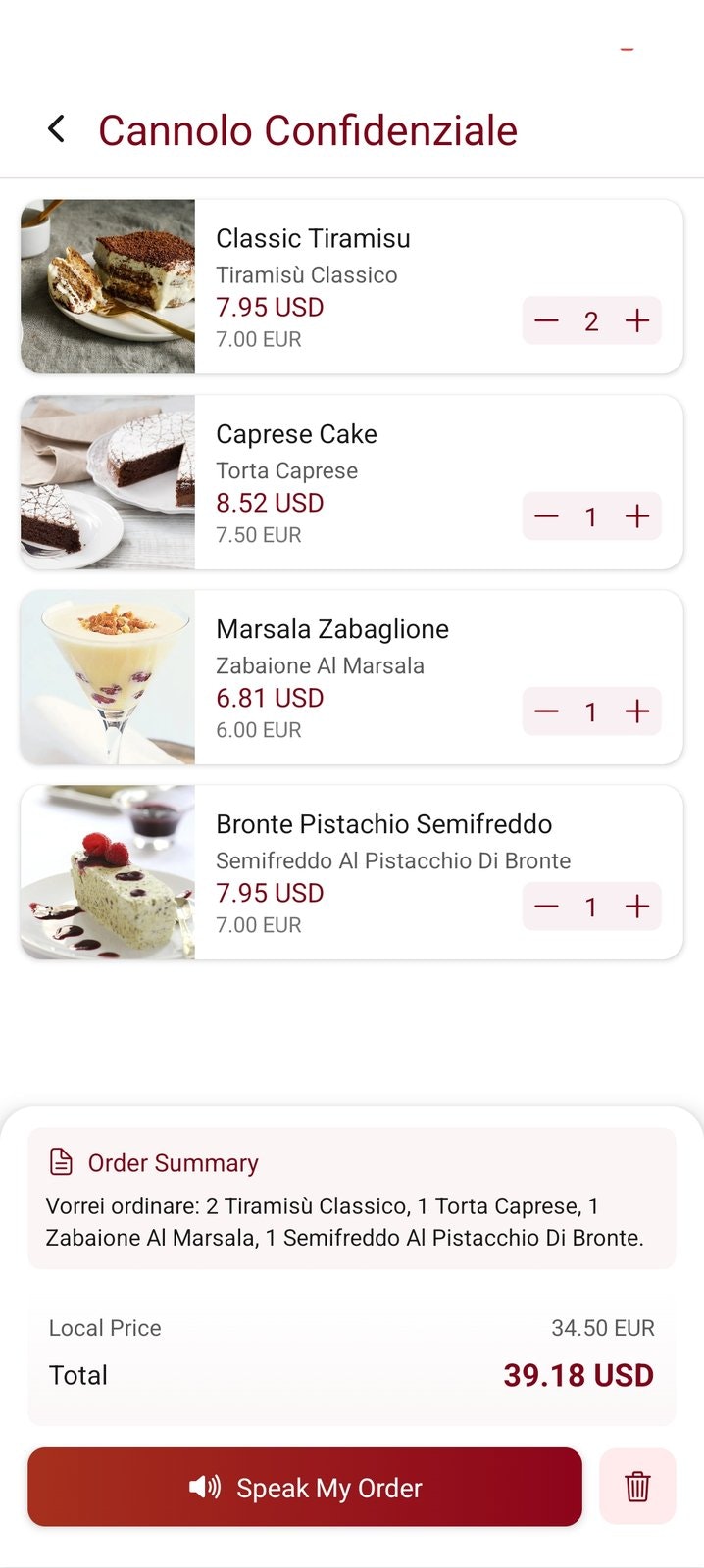Go back from Cannolo Confidenziale
The height and width of the screenshot is (1568, 704).
tap(57, 129)
